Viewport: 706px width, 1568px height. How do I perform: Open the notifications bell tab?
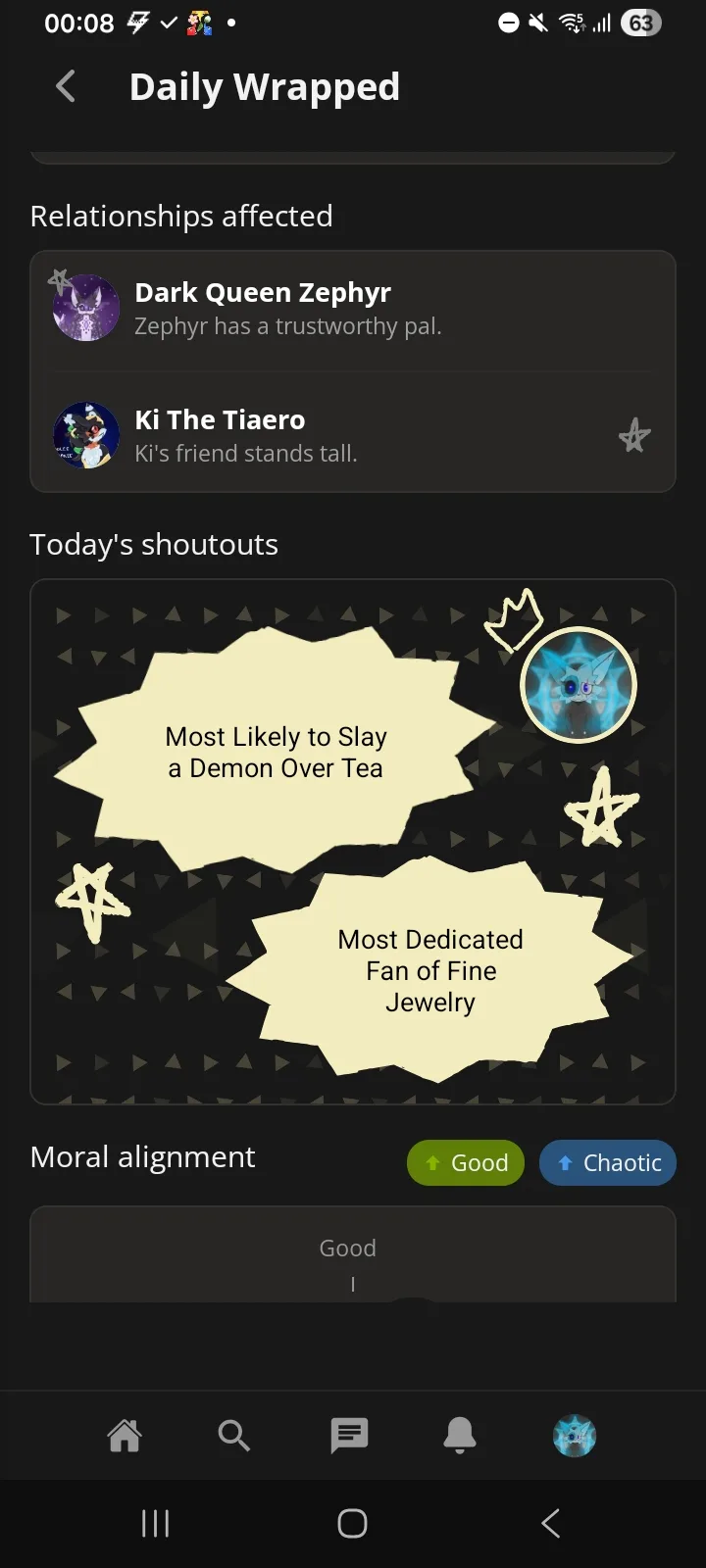[x=460, y=1436]
